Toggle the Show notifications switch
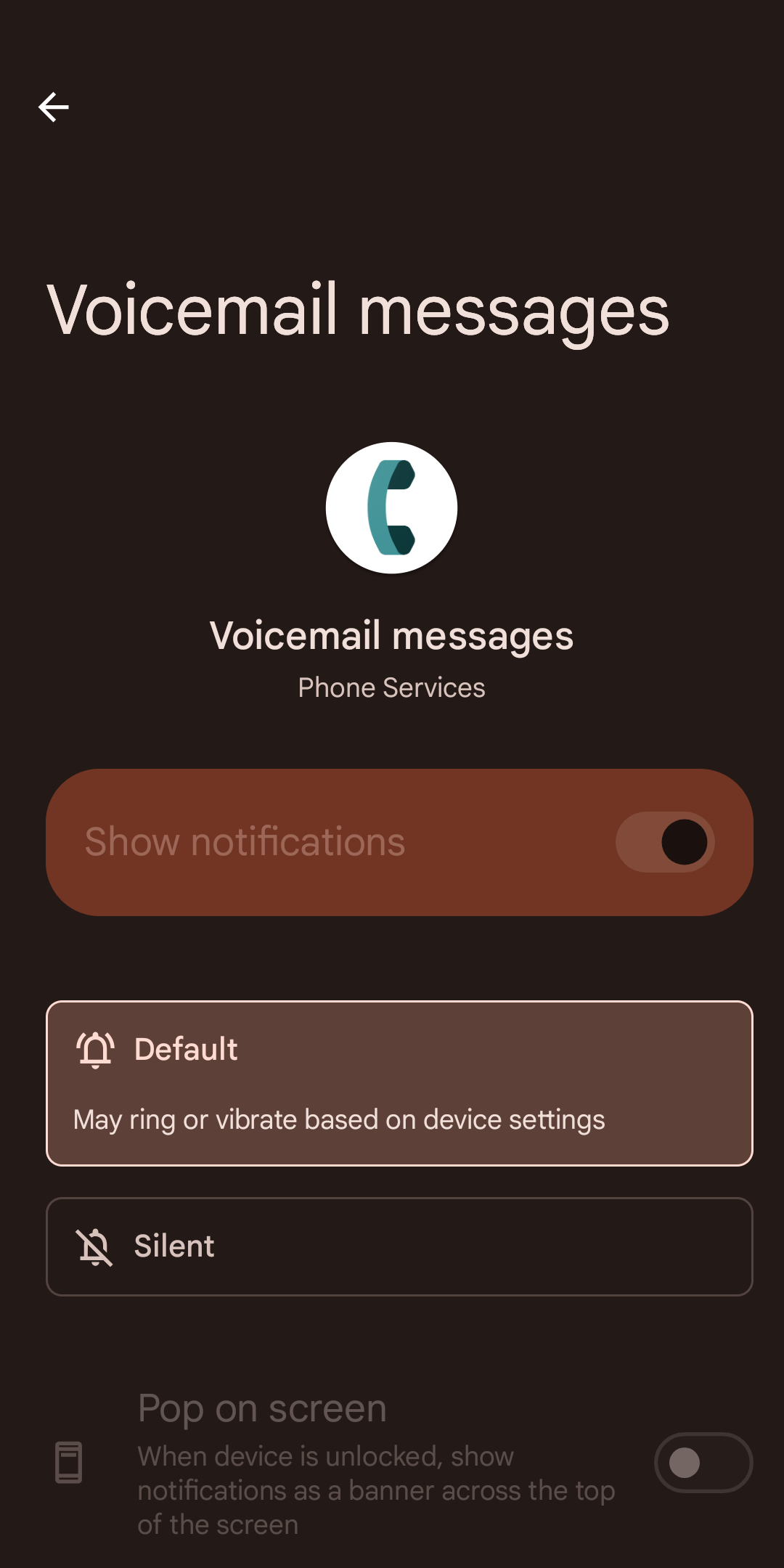 tap(664, 842)
